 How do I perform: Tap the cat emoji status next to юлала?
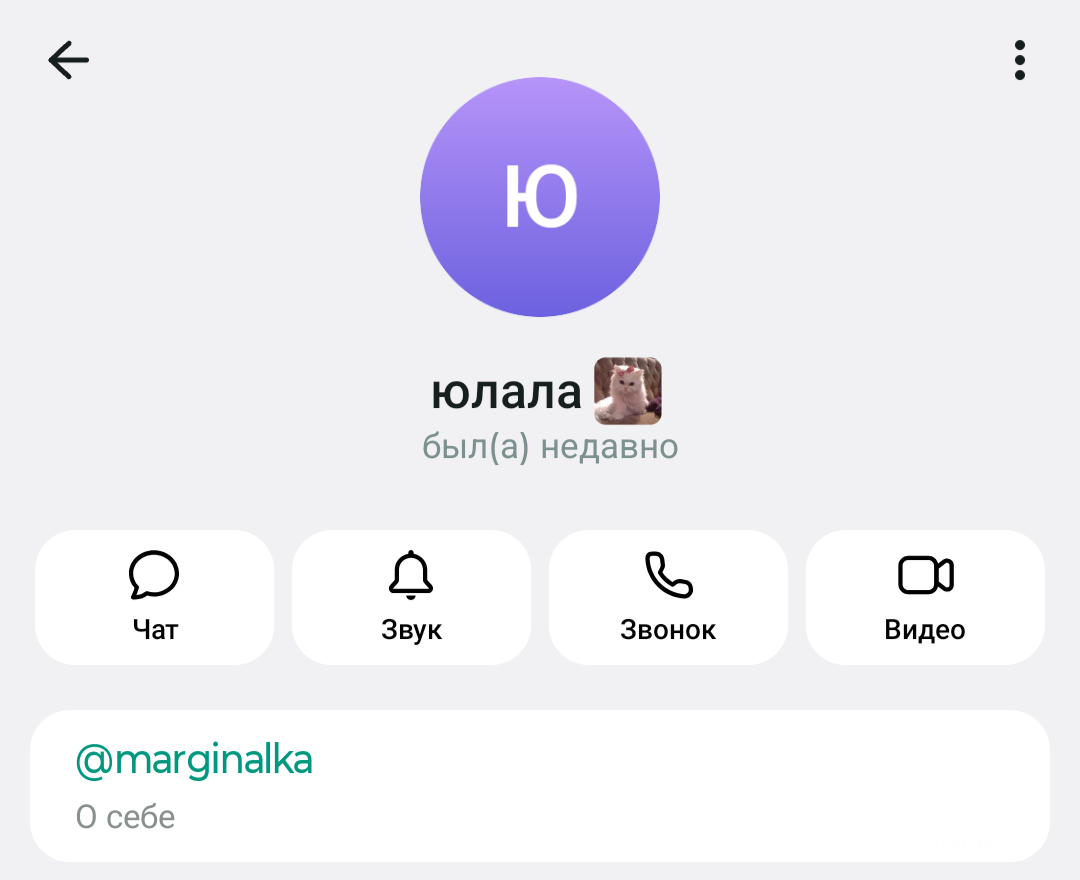tap(628, 391)
